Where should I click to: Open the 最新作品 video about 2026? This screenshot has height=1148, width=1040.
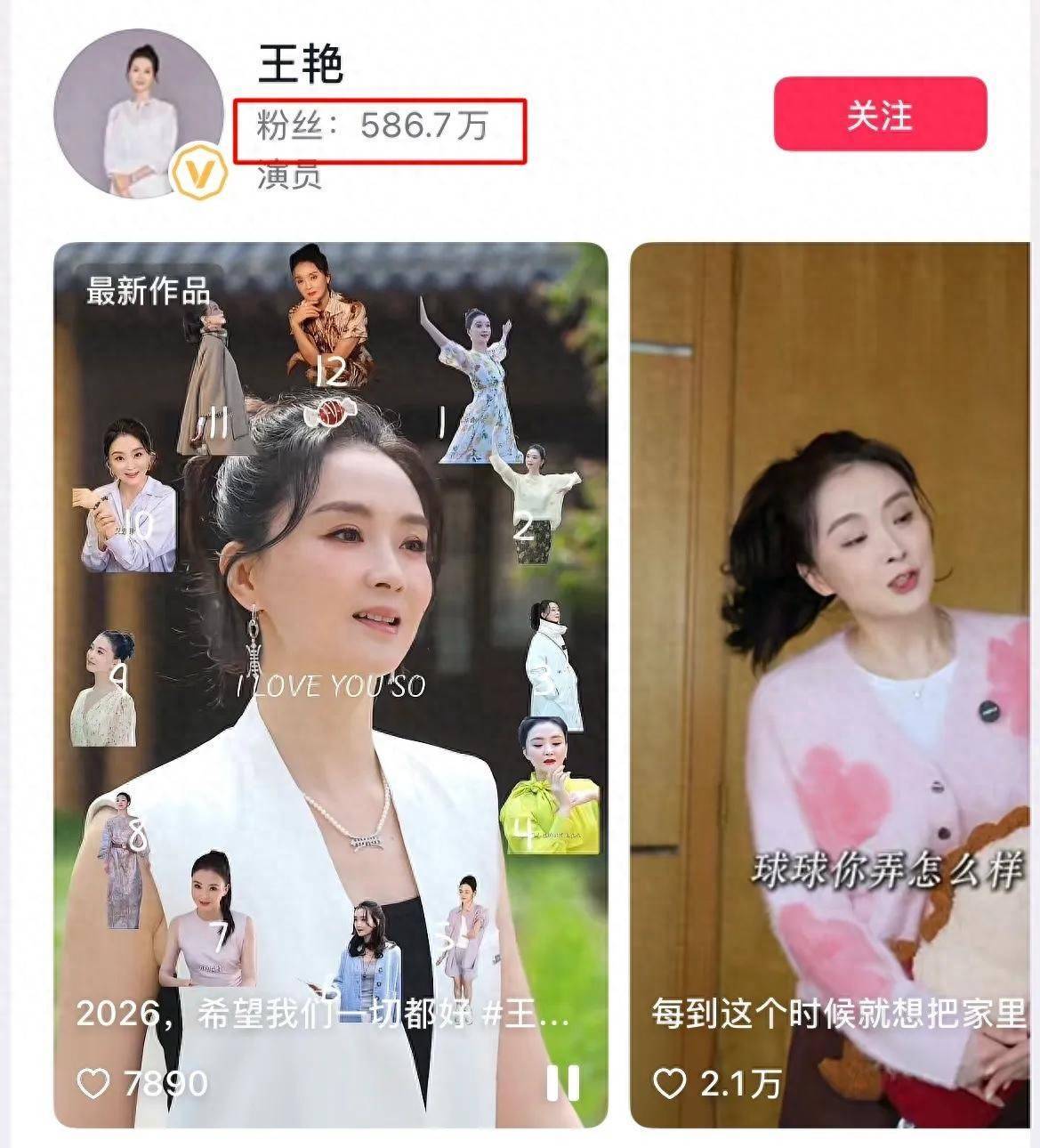point(330,623)
